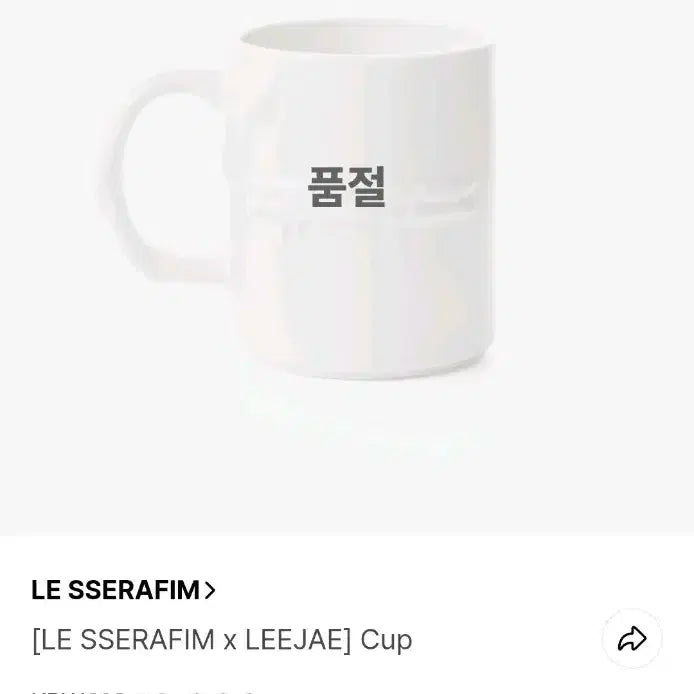Open the LE SSERAFIM artist shop link
The image size is (694, 694).
(x=123, y=590)
